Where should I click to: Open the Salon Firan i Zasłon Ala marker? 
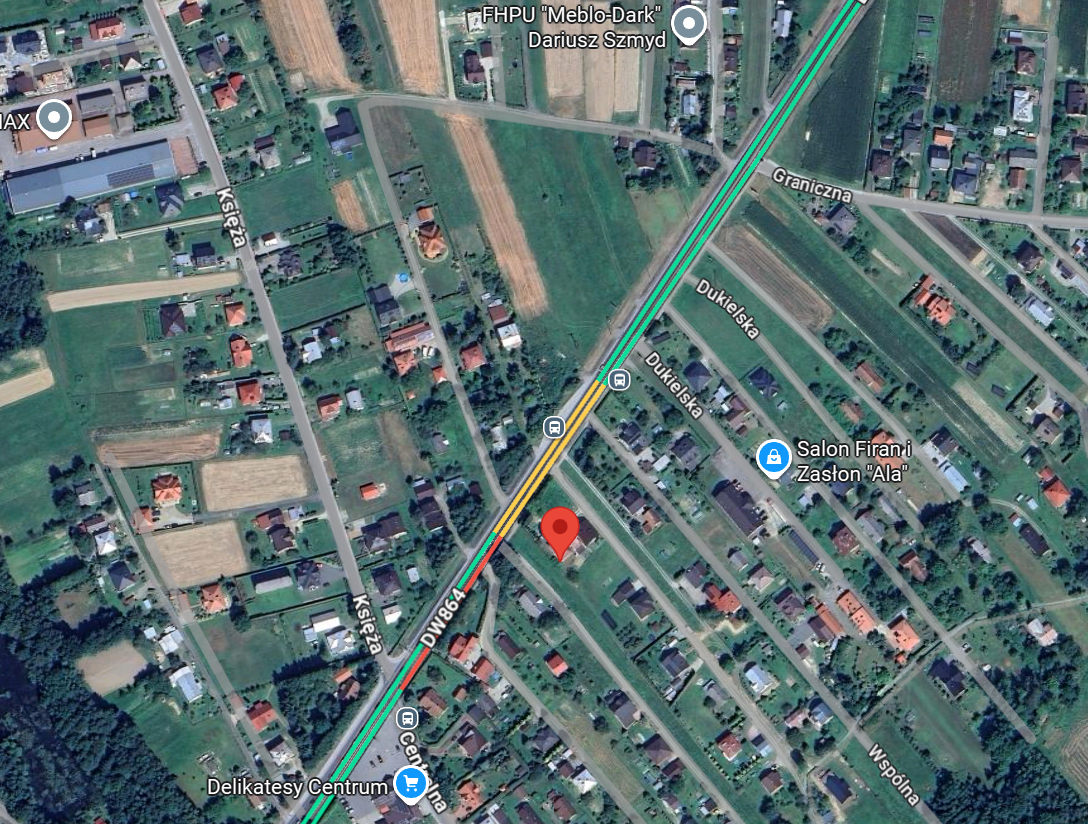pyautogui.click(x=771, y=458)
